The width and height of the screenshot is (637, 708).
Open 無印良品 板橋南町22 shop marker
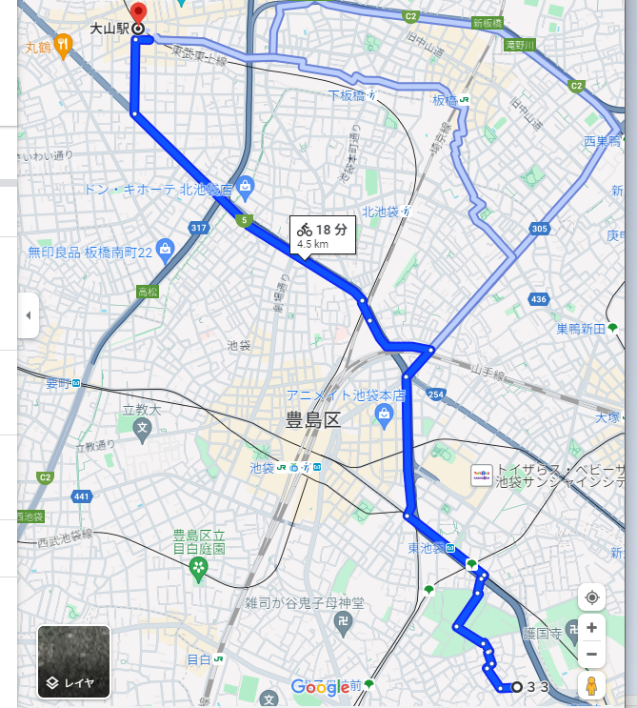[165, 249]
